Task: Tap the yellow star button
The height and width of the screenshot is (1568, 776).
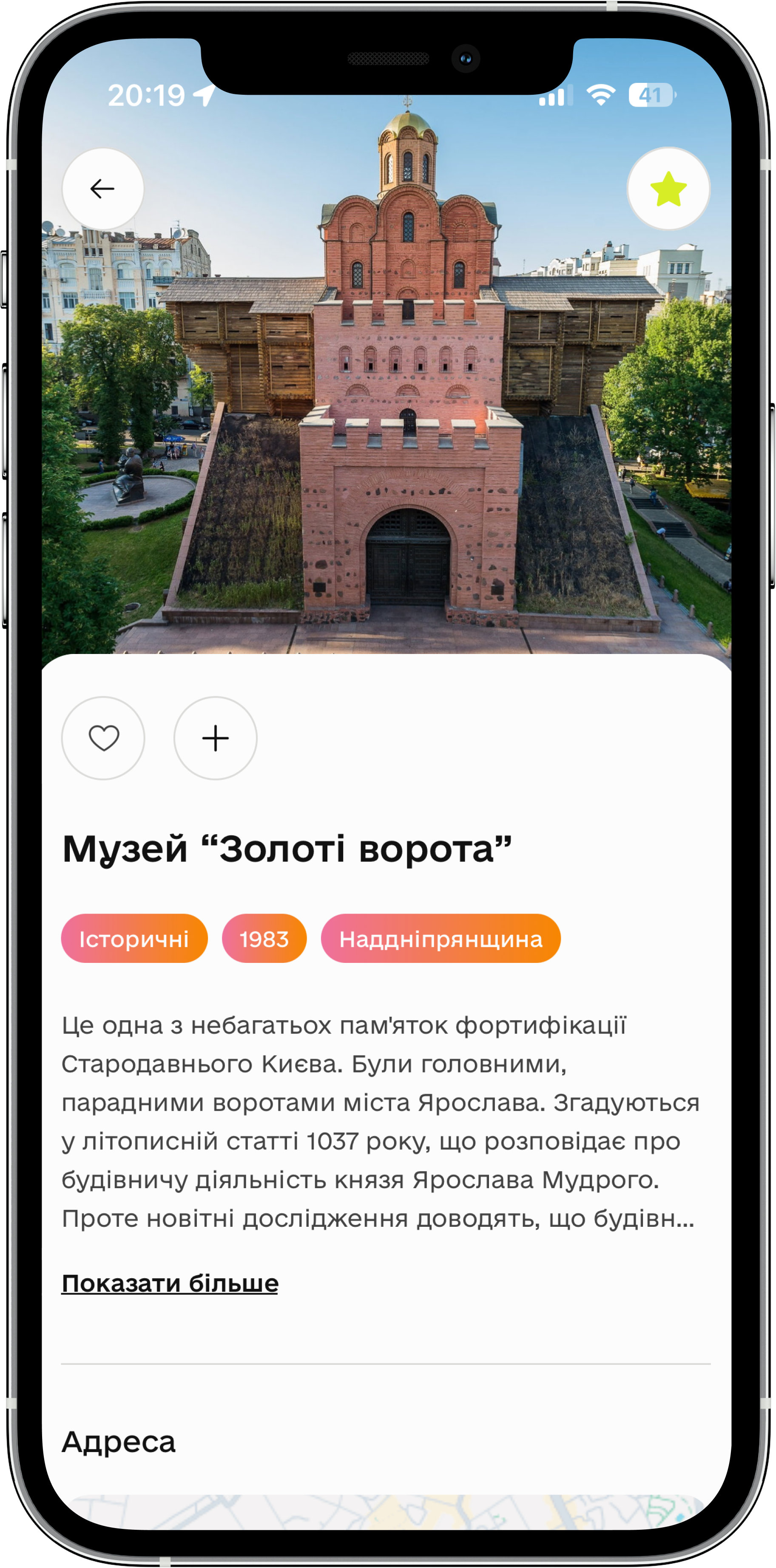Action: tap(668, 189)
